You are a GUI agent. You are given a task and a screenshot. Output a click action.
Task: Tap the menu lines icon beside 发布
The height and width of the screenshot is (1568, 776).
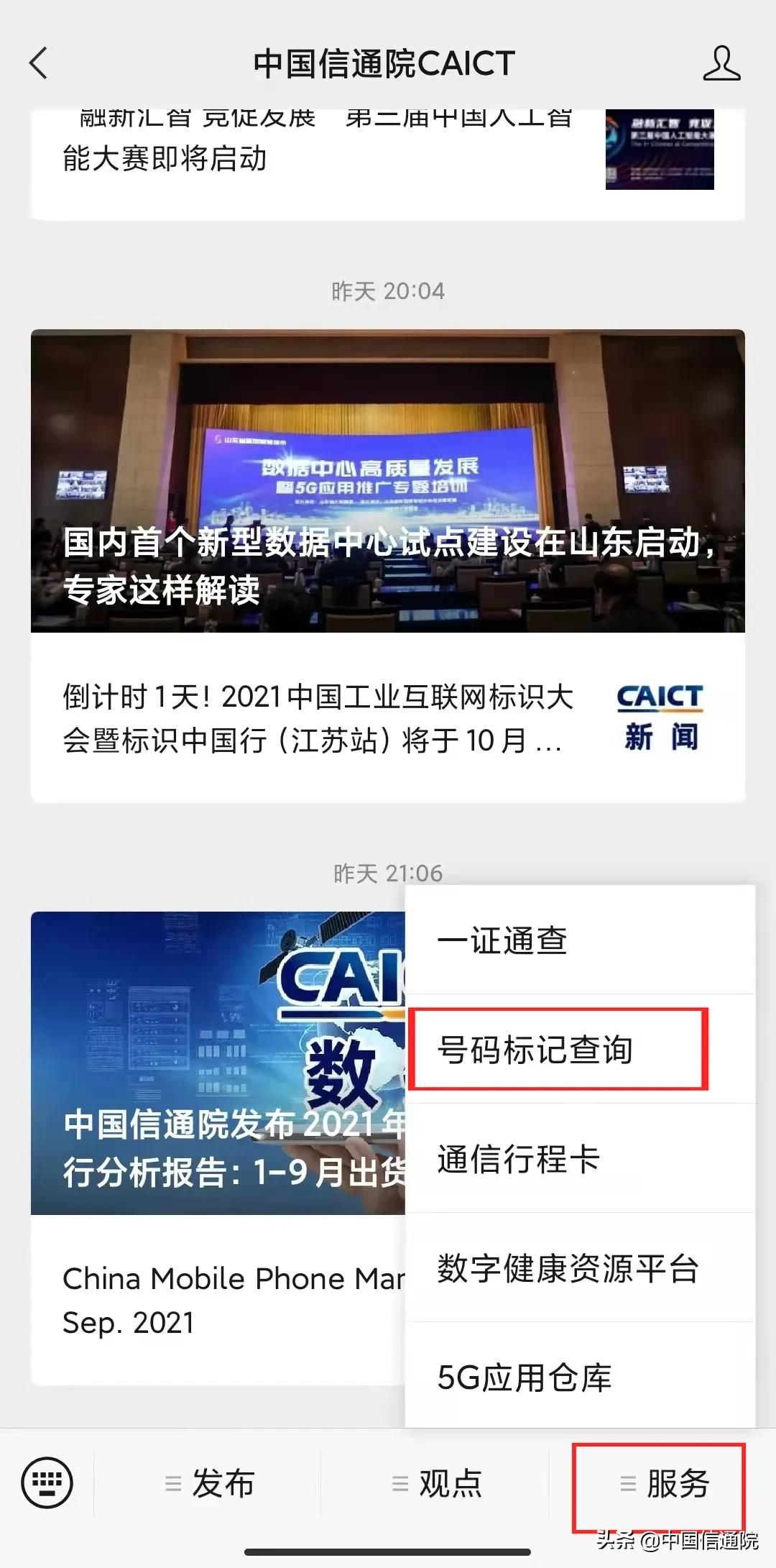point(172,1484)
